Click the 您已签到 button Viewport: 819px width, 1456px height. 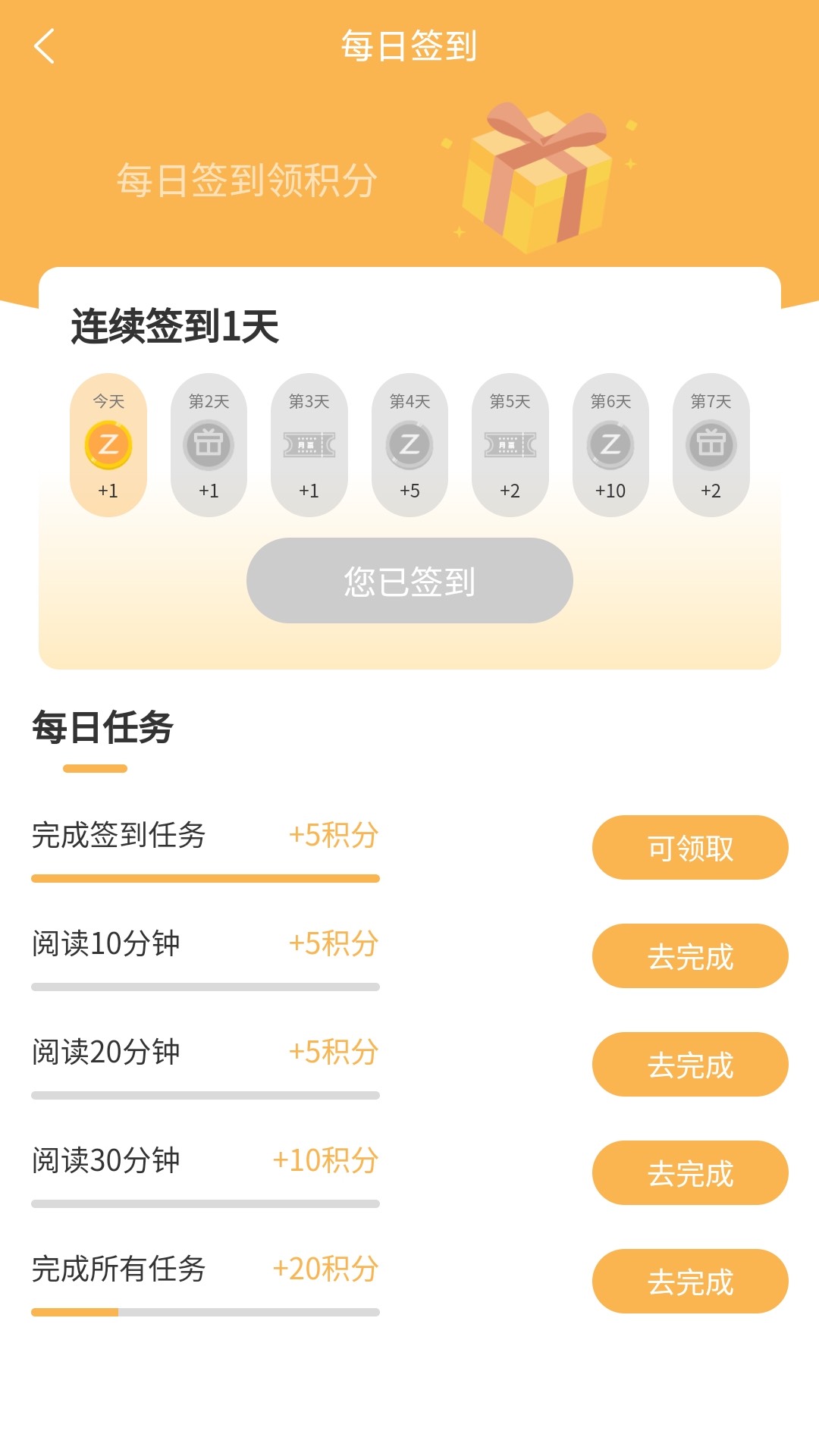pyautogui.click(x=409, y=580)
